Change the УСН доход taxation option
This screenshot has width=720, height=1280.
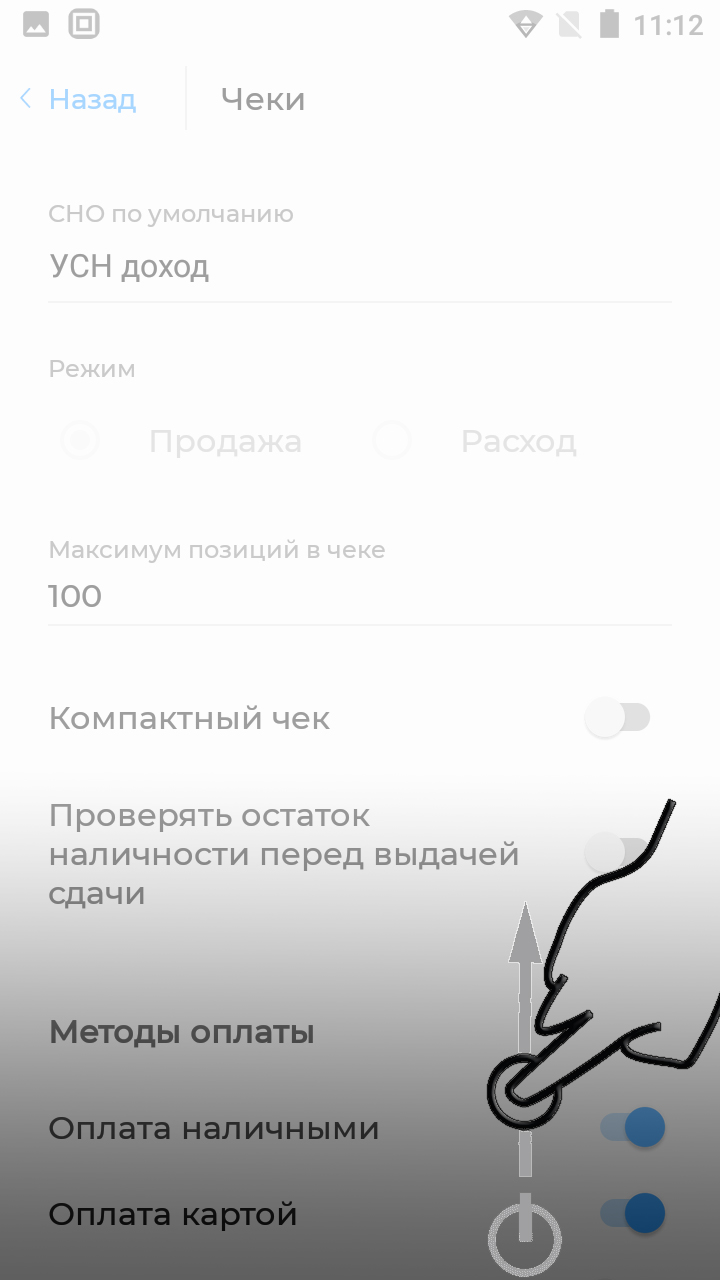[x=130, y=266]
